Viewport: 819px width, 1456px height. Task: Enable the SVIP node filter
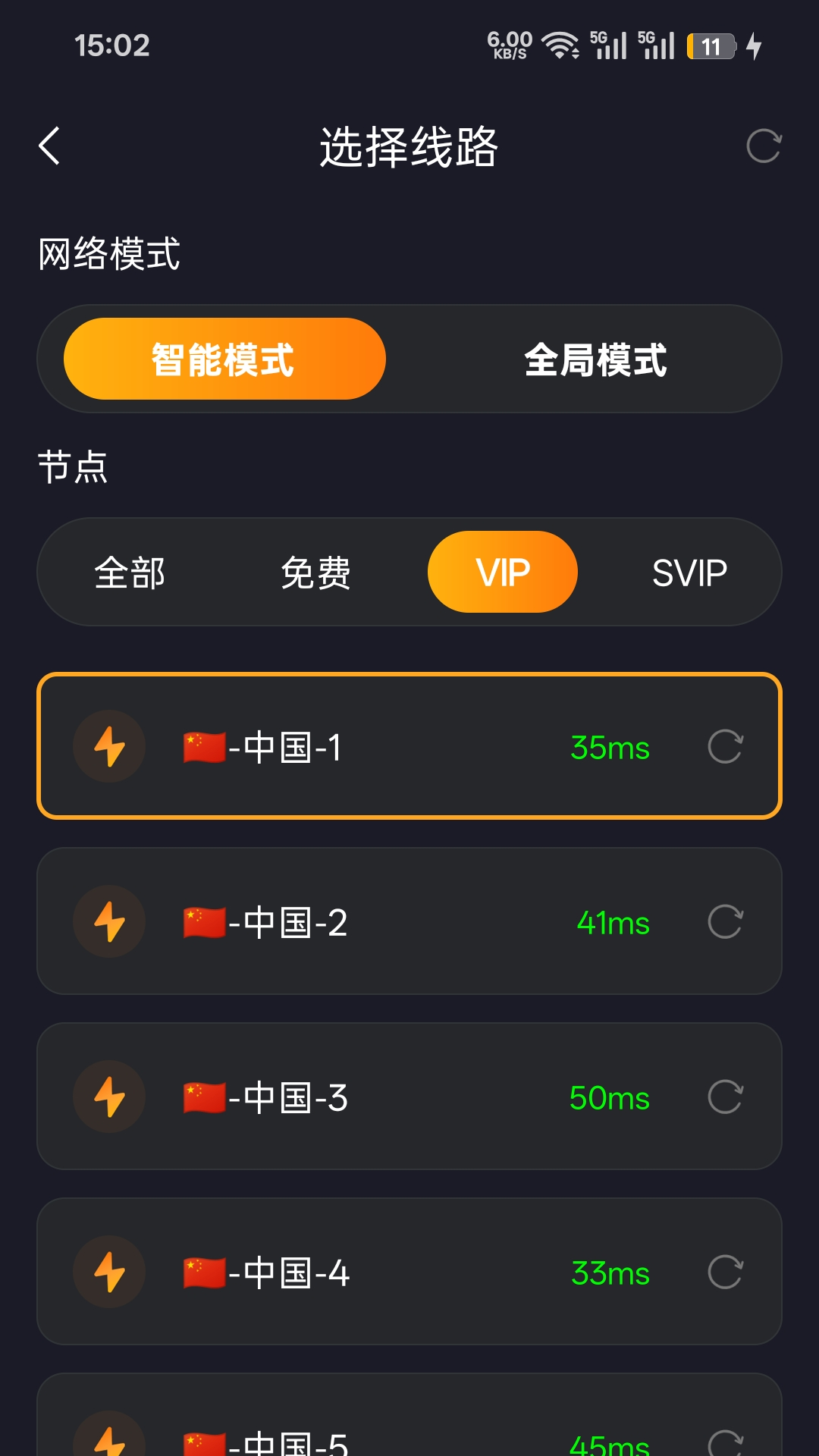689,574
